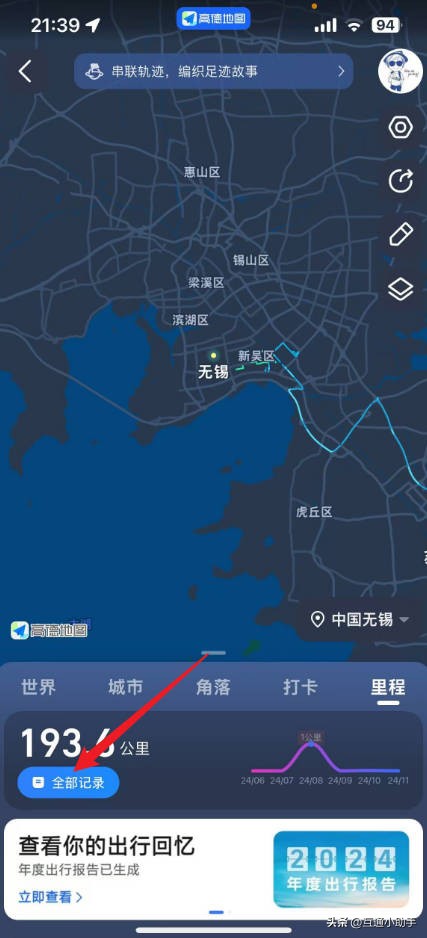This screenshot has width=427, height=938.
Task: Expand the 中国无锡 location dropdown
Action: tap(360, 619)
